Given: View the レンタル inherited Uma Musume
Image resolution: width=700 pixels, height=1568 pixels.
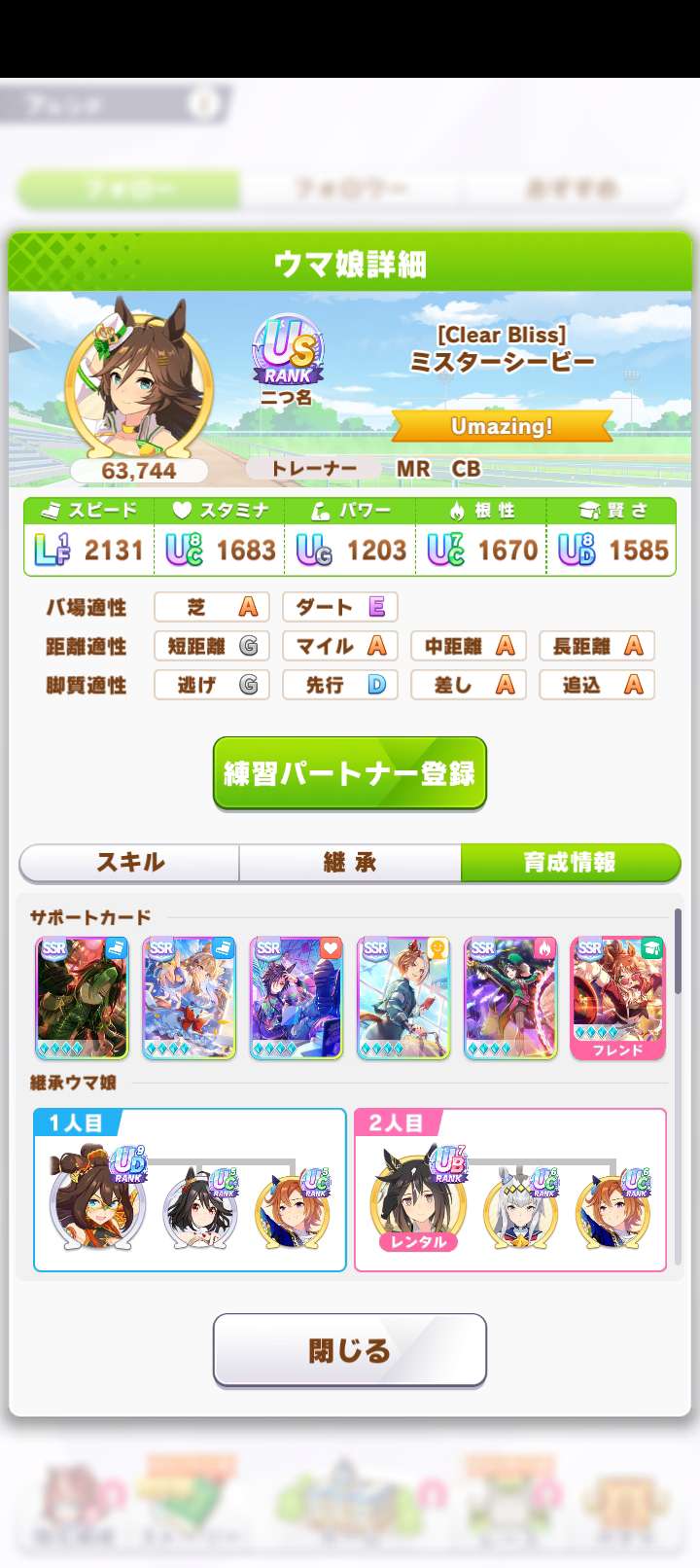Looking at the screenshot, I should pos(418,1203).
